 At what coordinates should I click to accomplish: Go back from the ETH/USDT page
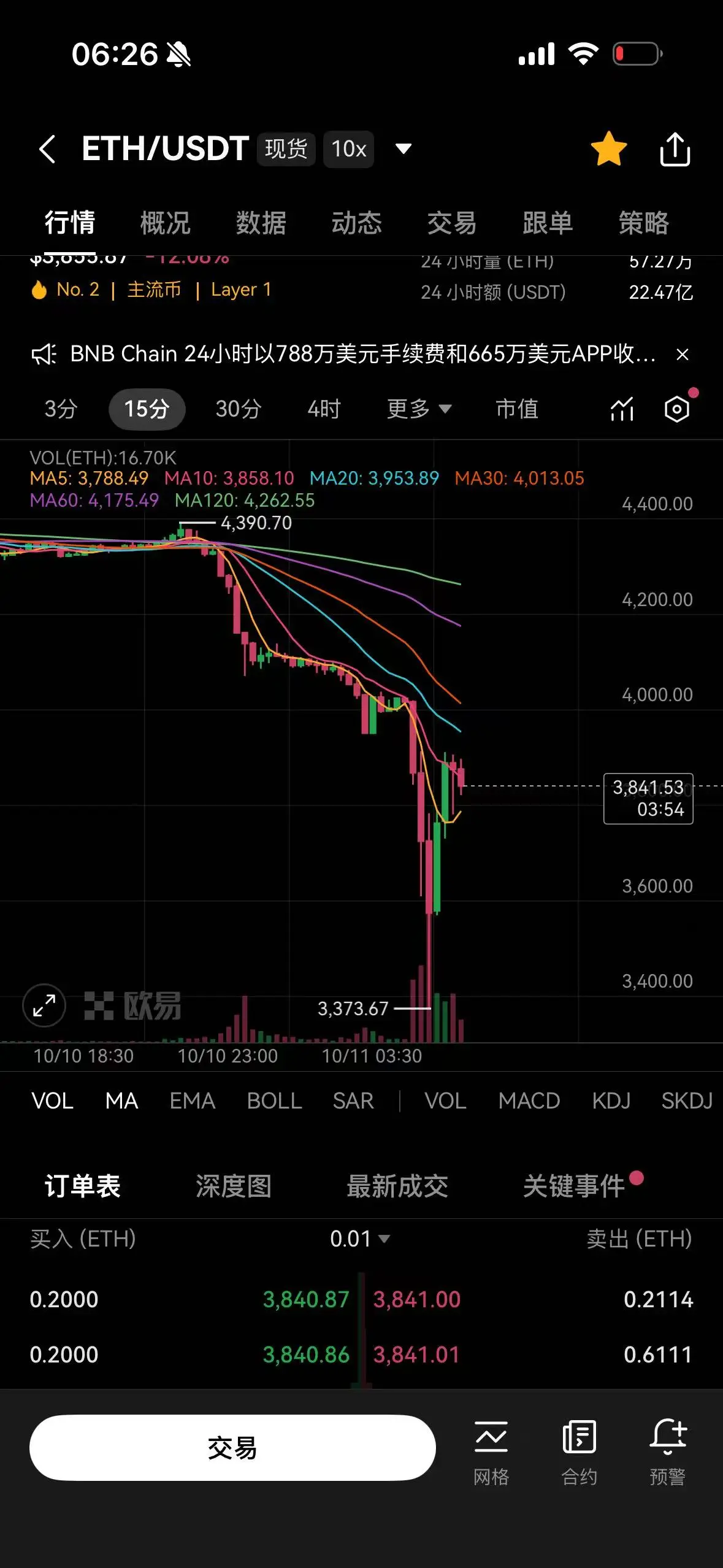click(48, 149)
